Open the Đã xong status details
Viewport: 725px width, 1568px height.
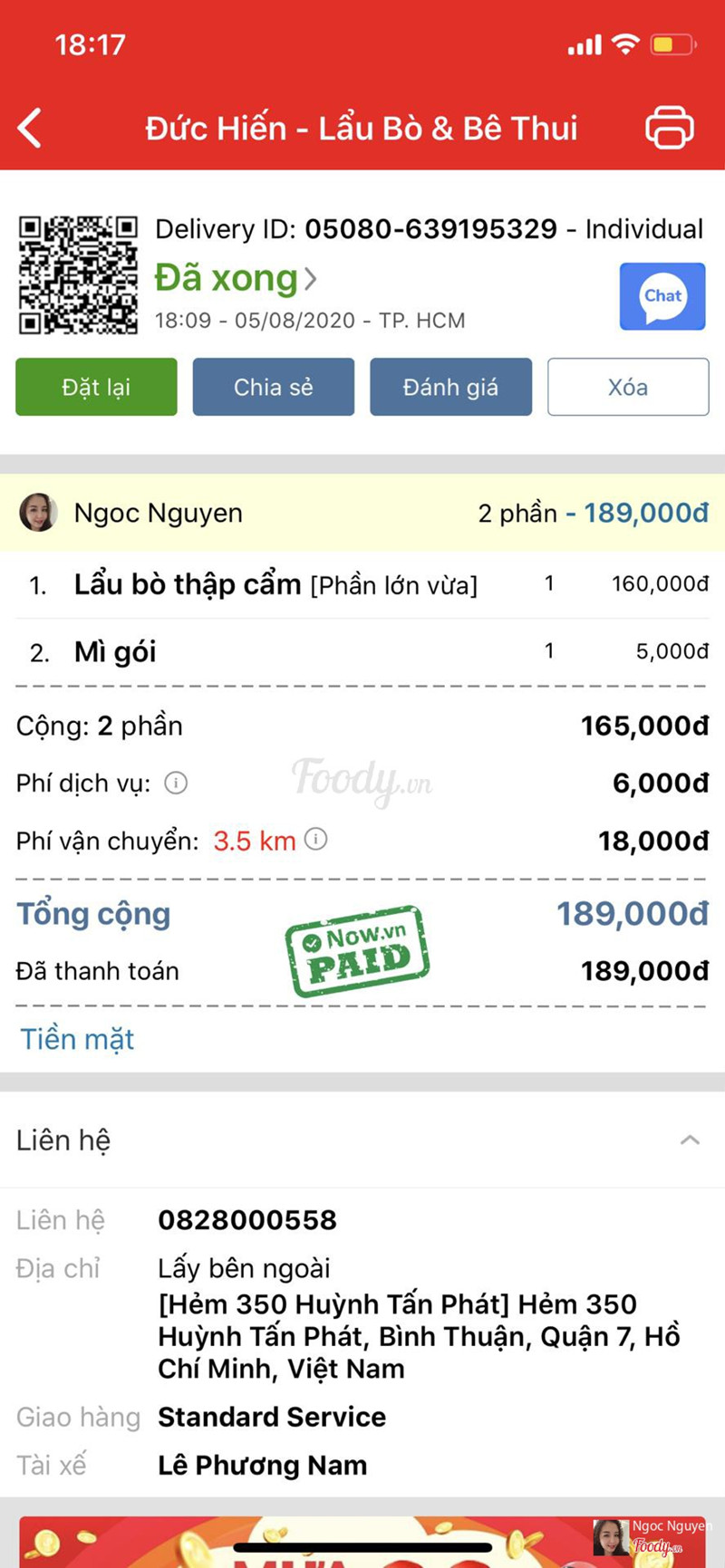coord(236,278)
